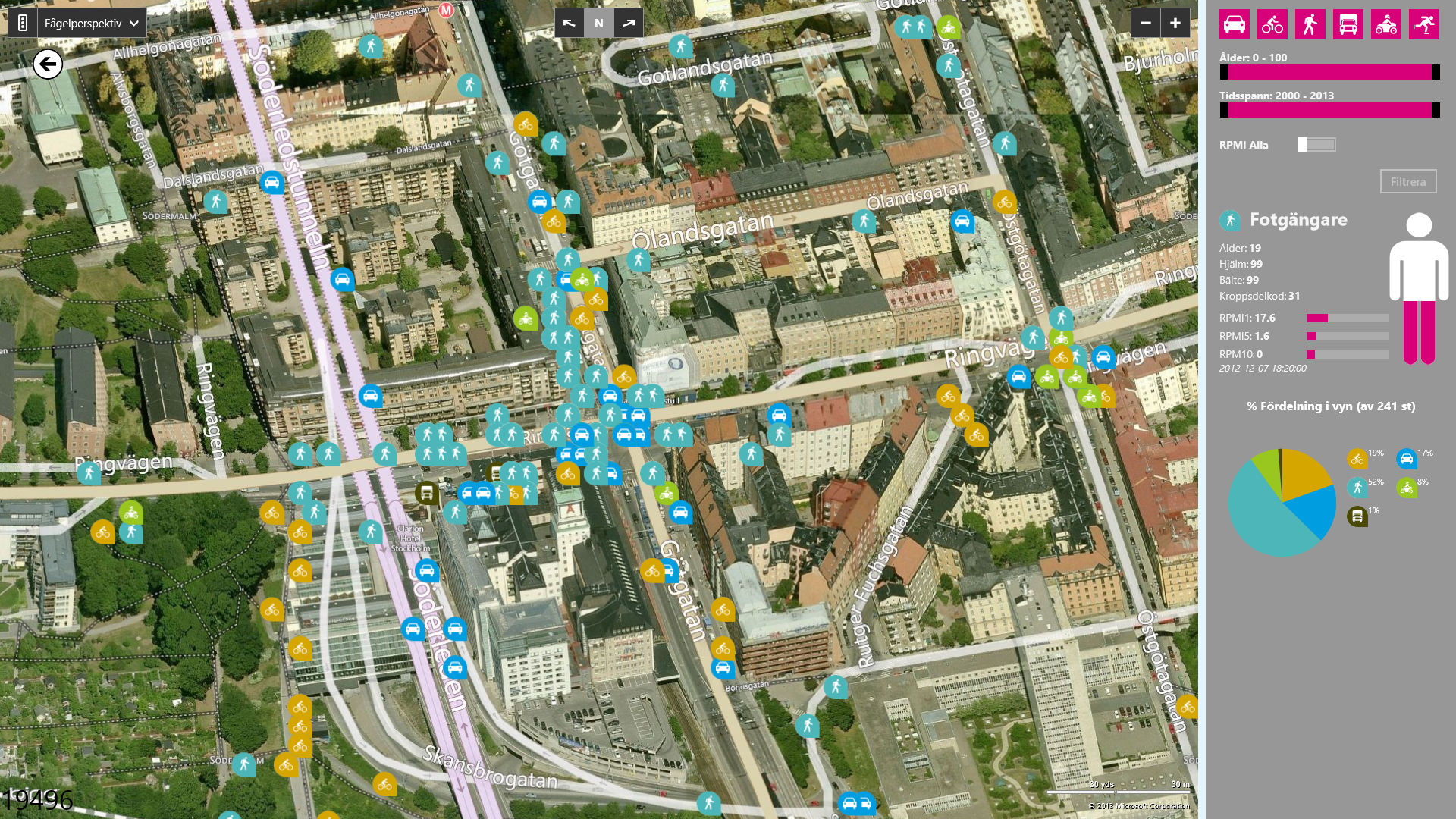
Task: Tap the Ålder age range slider
Action: [1329, 72]
